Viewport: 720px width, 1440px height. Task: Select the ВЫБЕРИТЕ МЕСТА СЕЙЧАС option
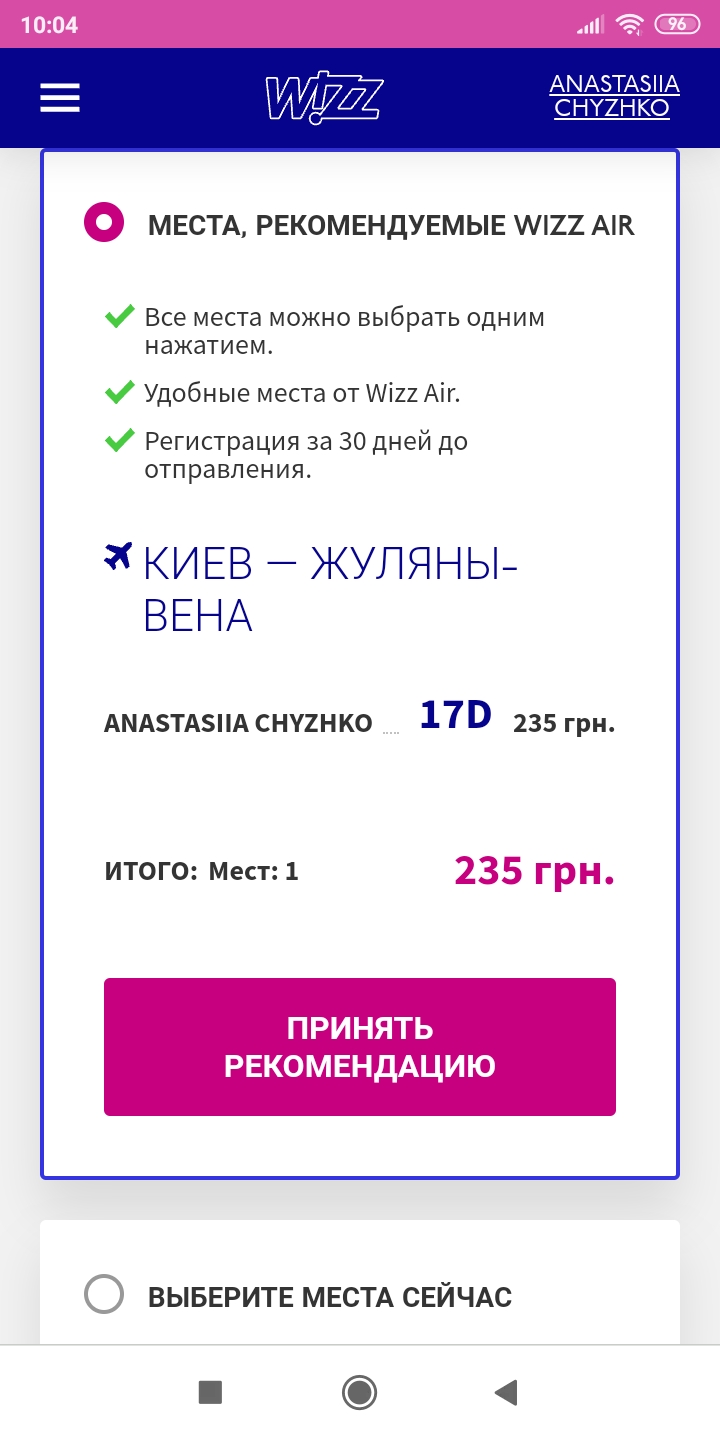point(104,1295)
